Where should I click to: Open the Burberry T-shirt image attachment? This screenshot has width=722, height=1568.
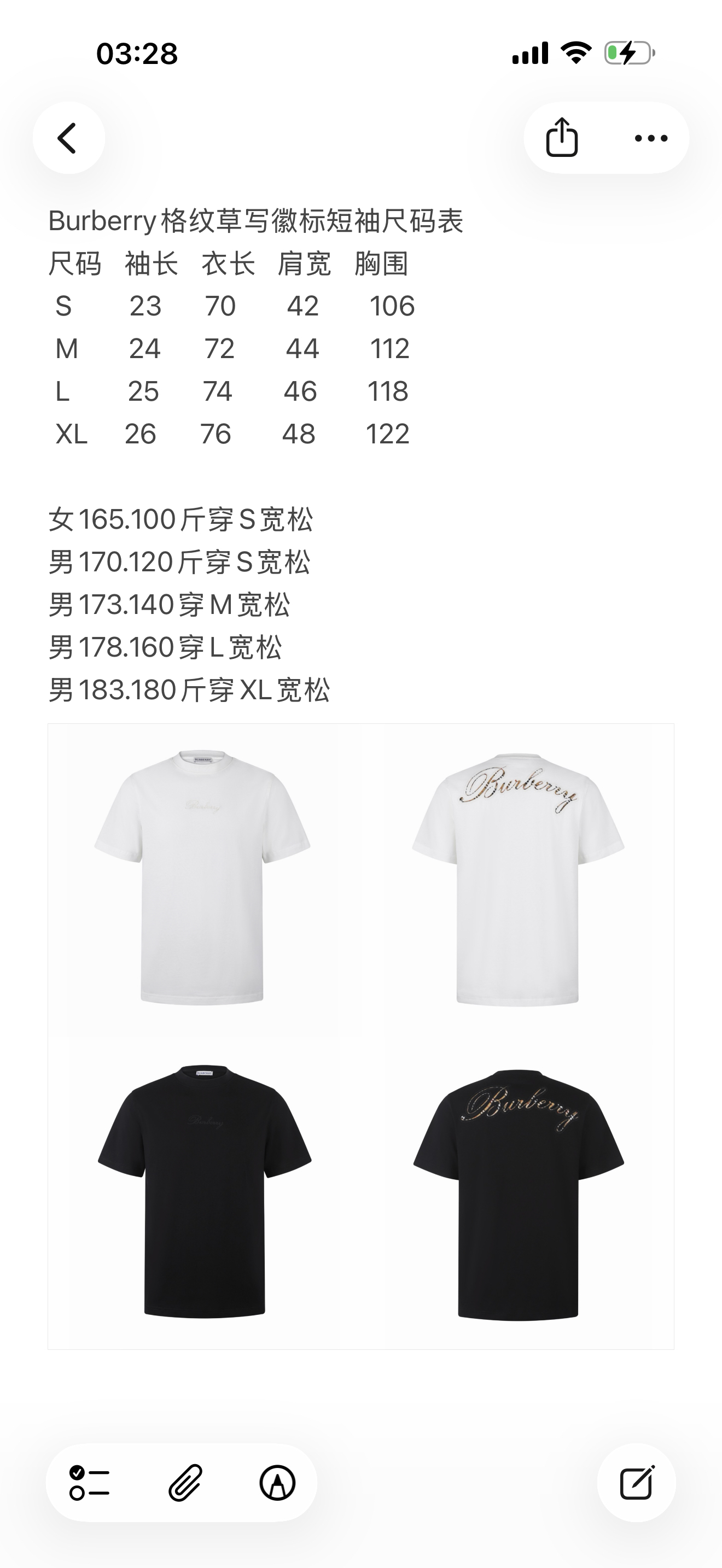coord(360,1036)
